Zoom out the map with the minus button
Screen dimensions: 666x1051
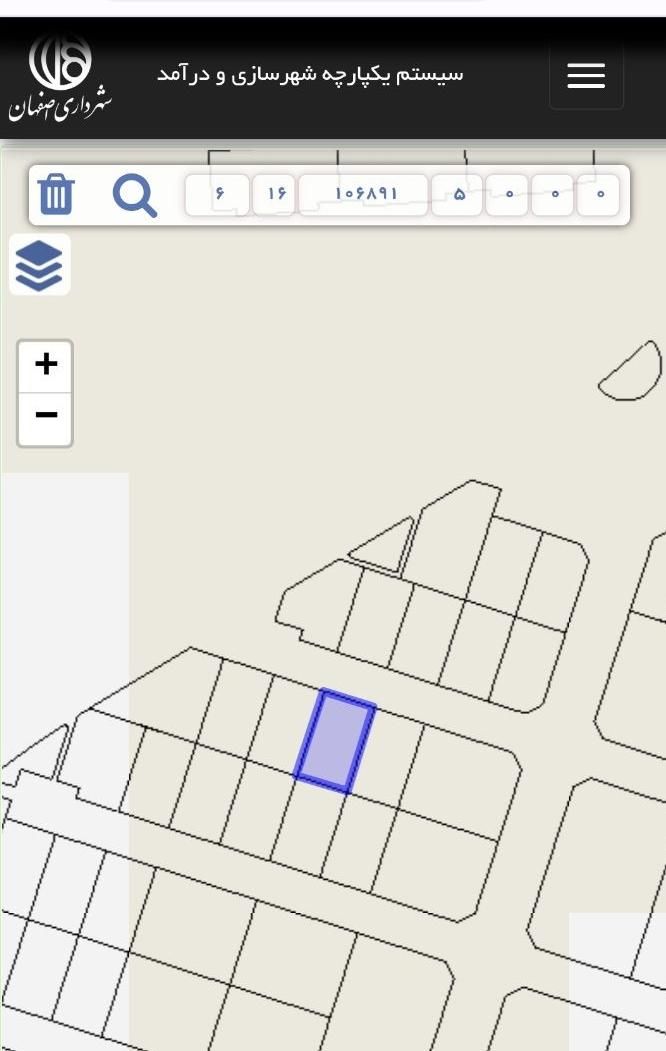[x=45, y=416]
